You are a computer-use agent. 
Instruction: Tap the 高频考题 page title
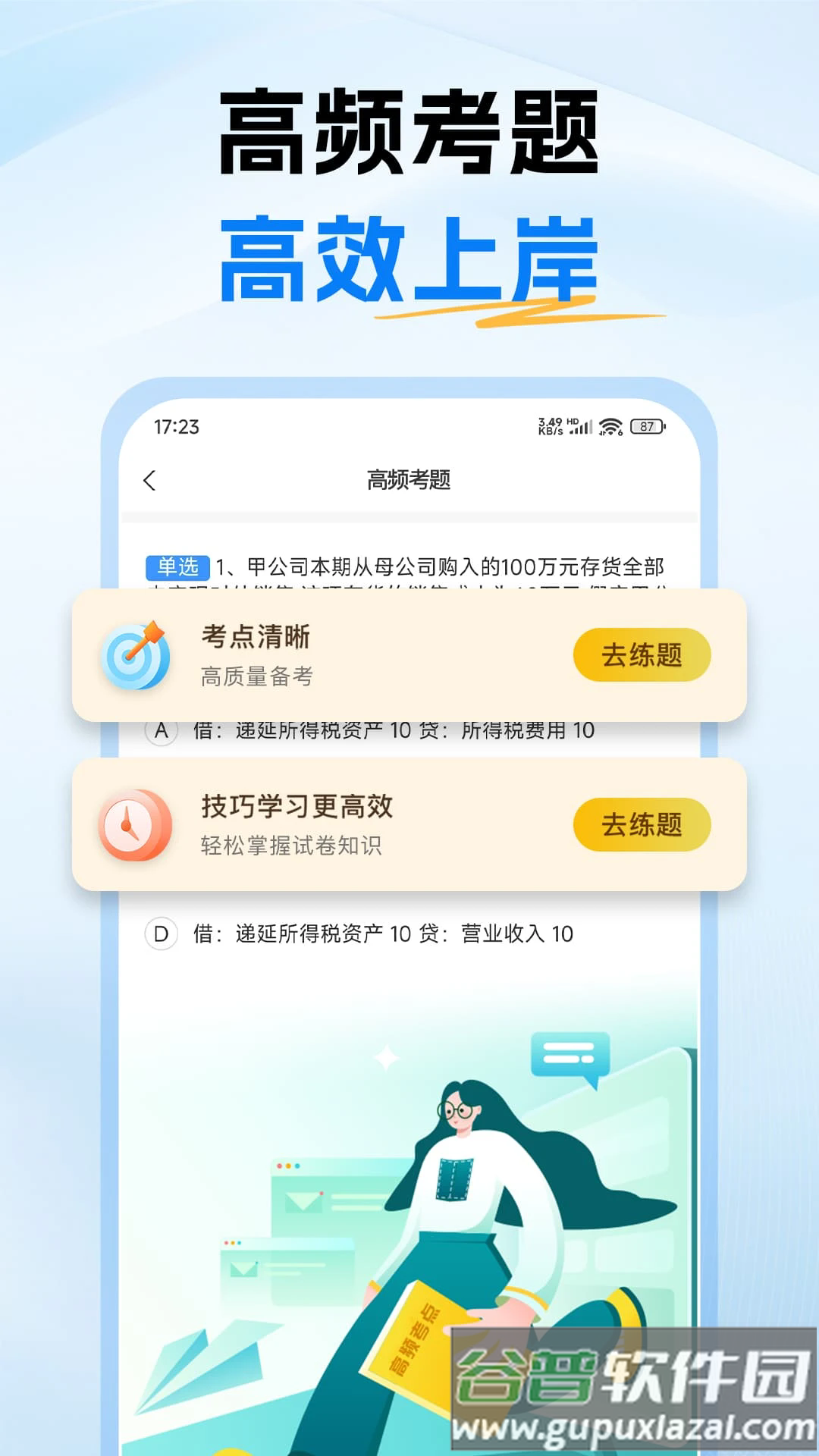pyautogui.click(x=409, y=480)
